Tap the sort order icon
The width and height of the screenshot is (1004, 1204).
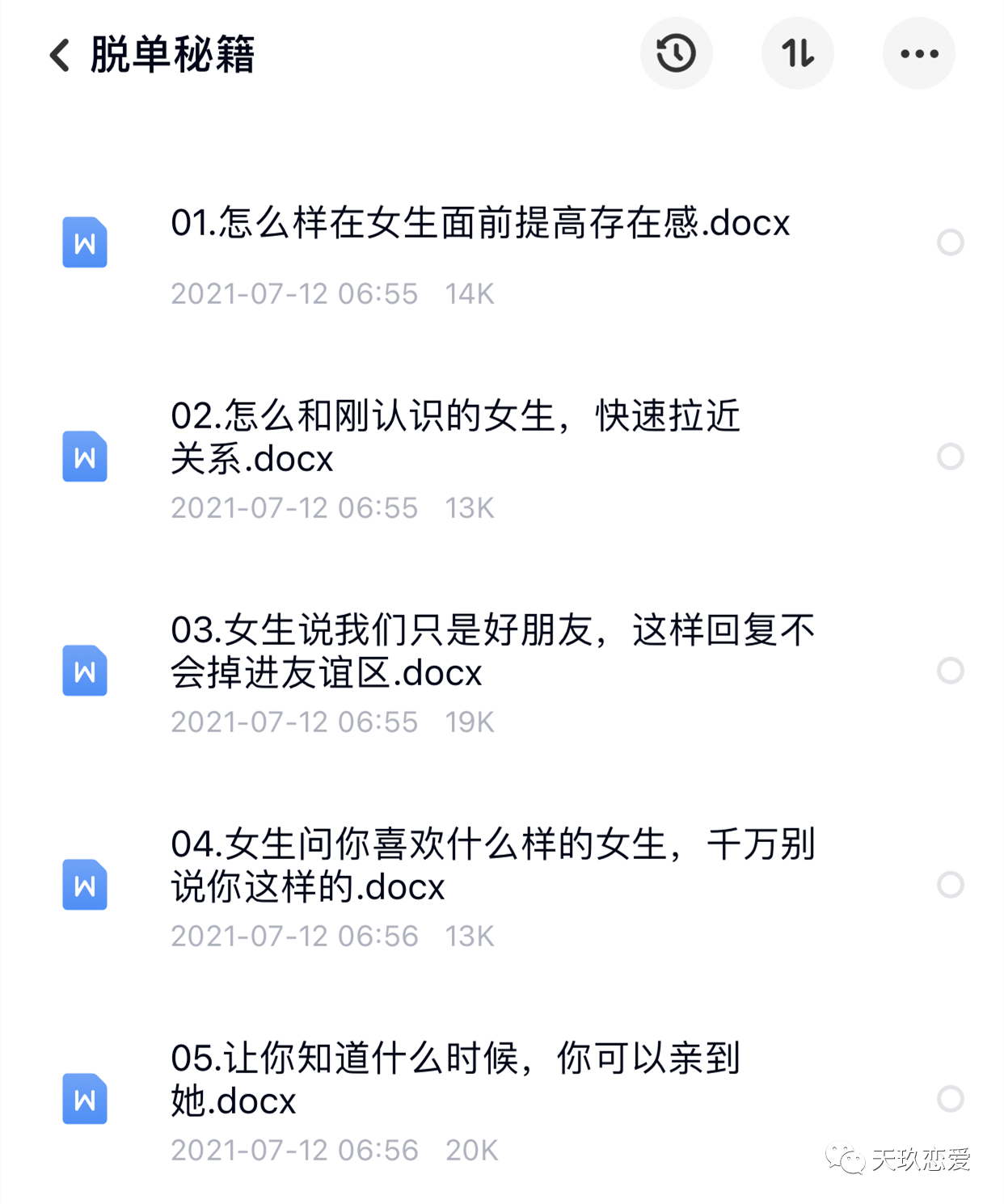coord(798,53)
